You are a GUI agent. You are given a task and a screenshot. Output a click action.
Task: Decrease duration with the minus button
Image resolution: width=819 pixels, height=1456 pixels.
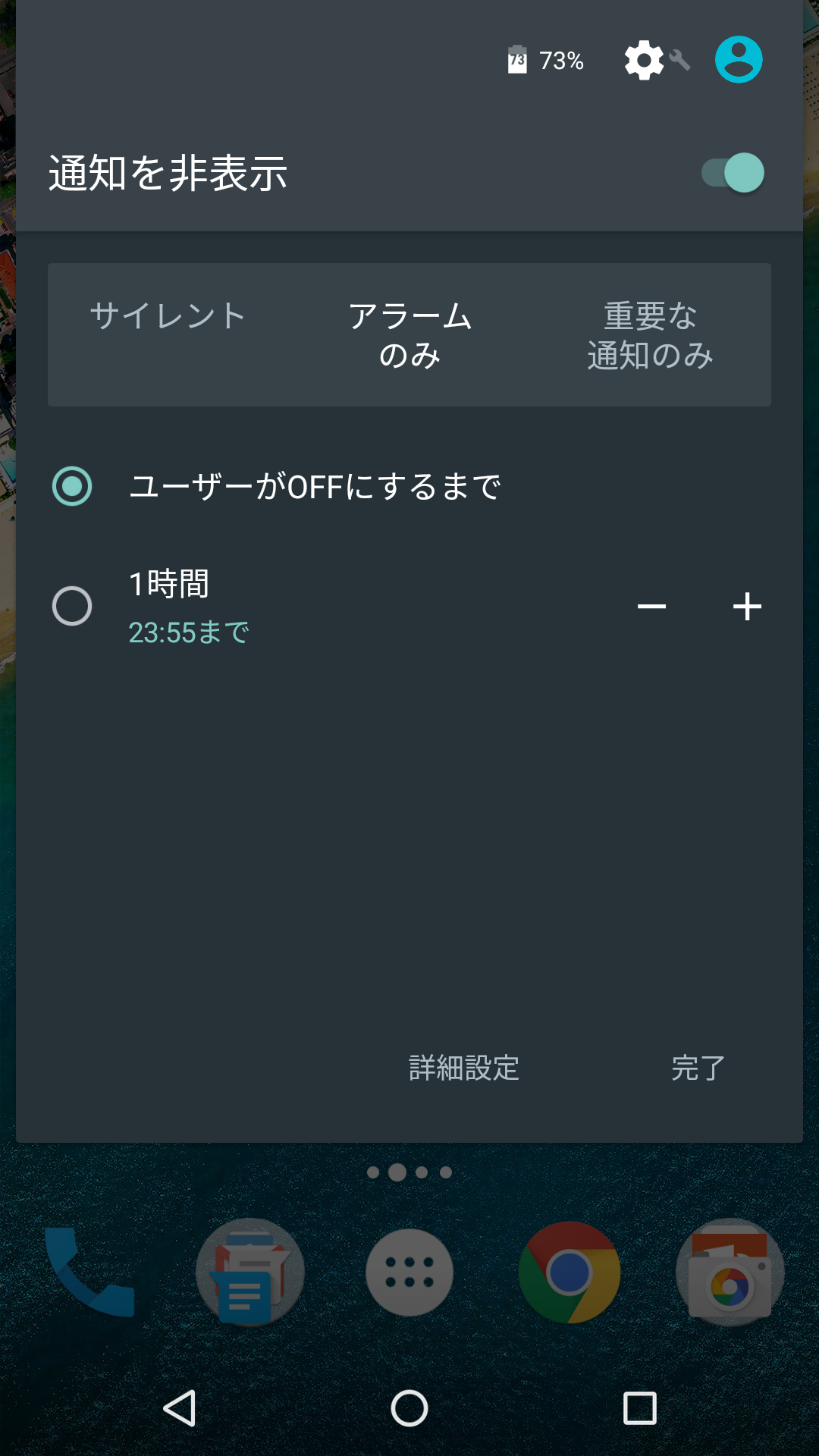651,606
